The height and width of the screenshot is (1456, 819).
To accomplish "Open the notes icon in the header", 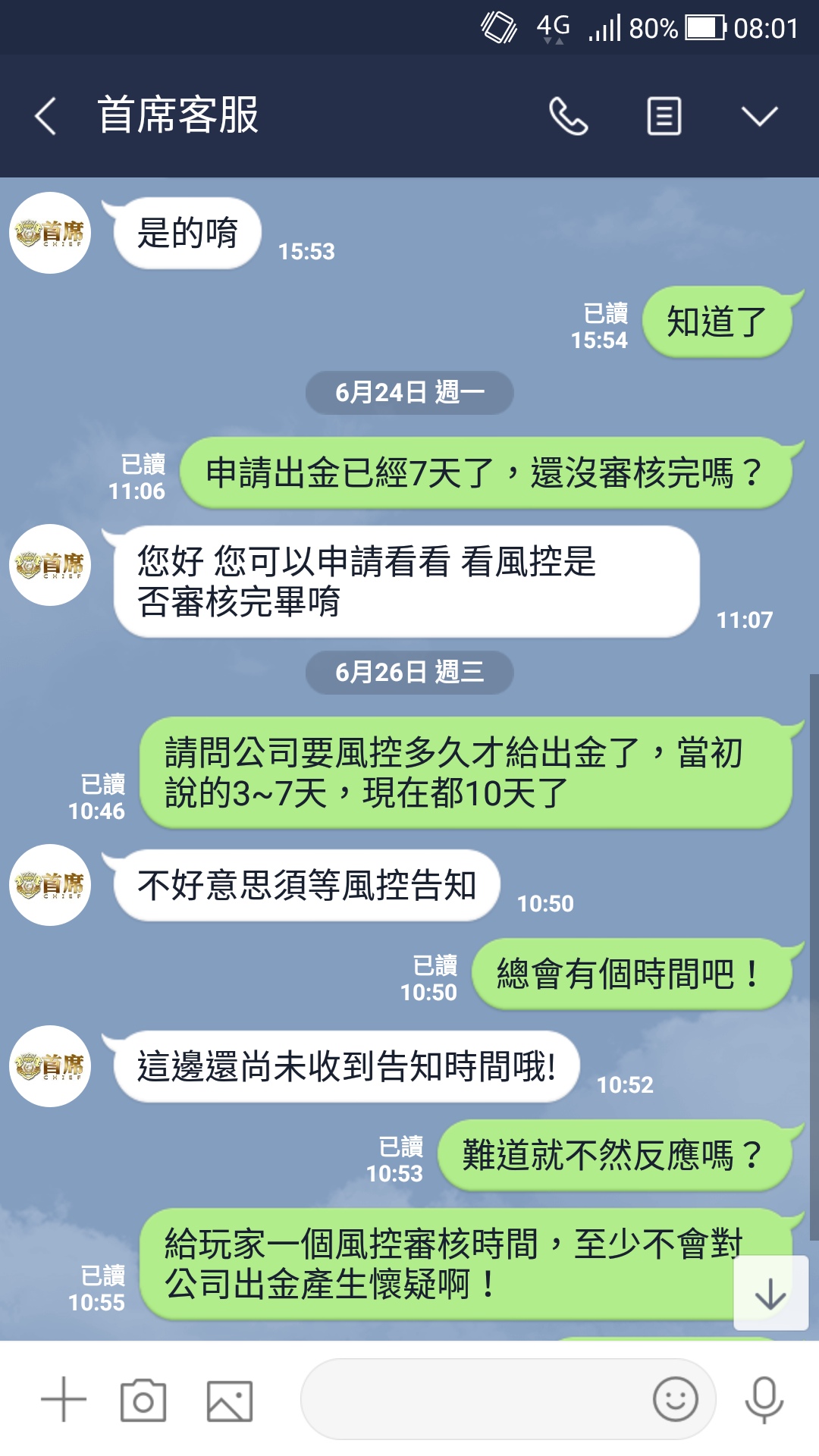I will 664,116.
